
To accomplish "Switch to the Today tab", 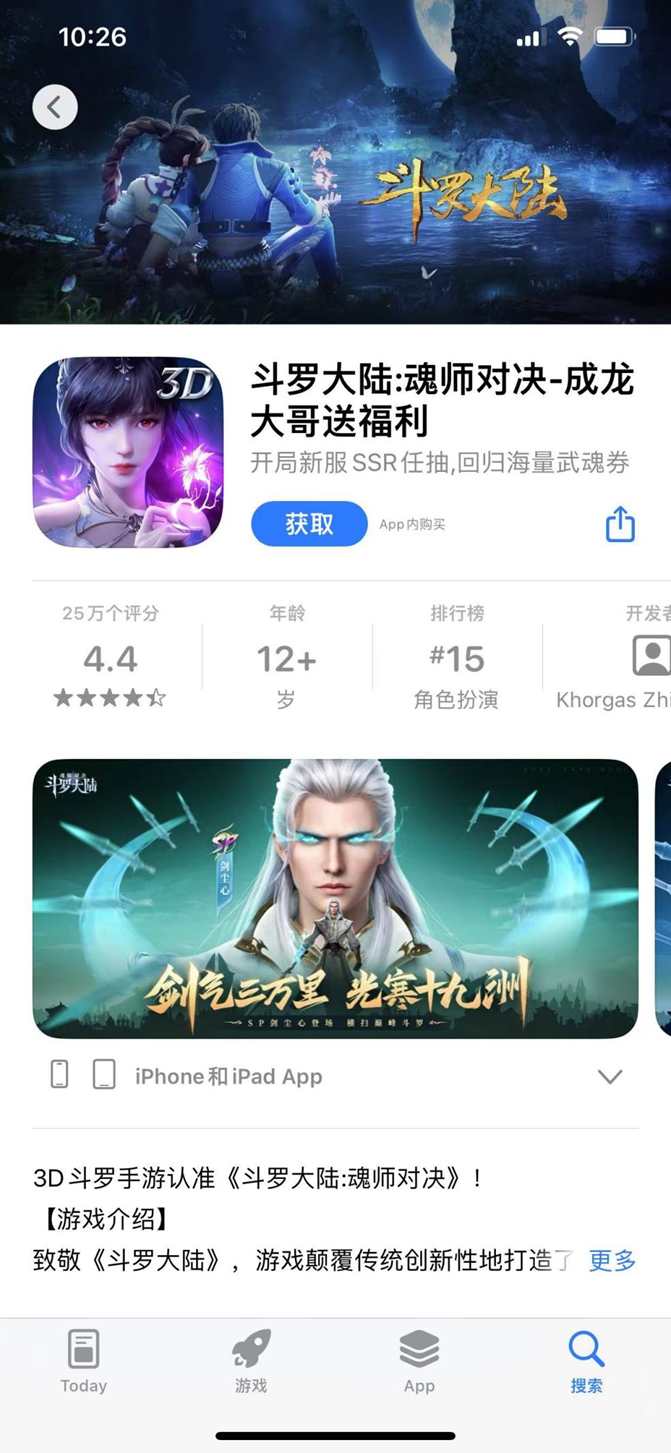I will click(83, 1362).
